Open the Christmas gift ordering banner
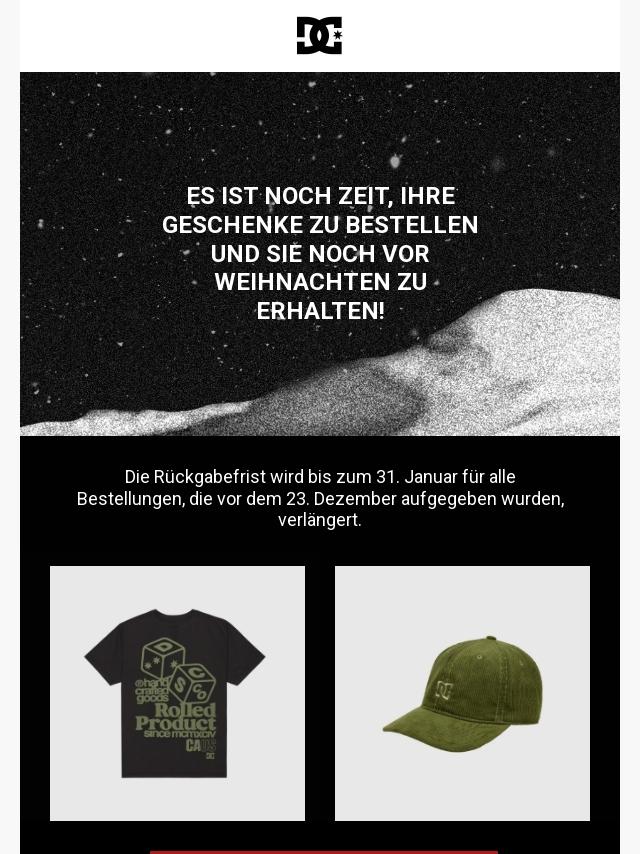 click(x=320, y=253)
